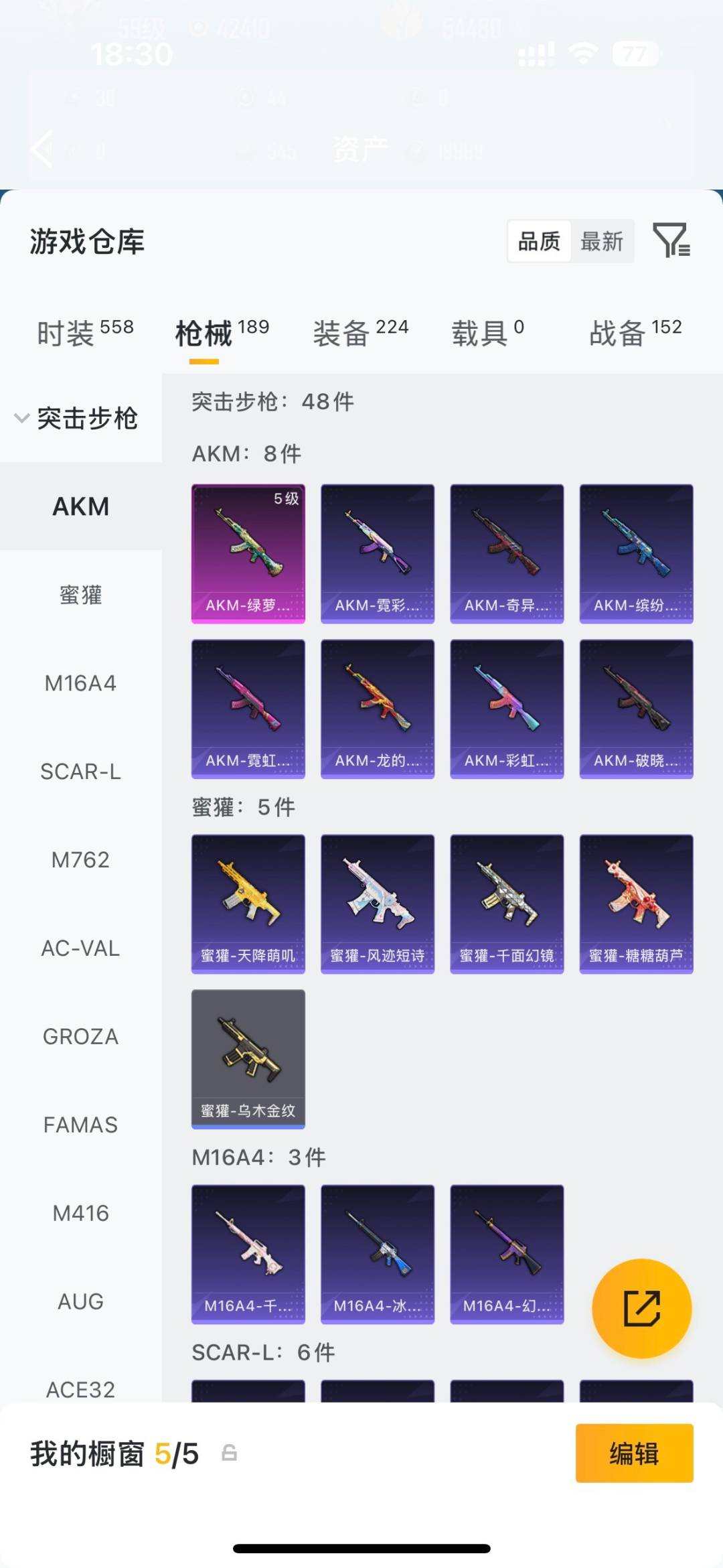Open the filter funnel icon
This screenshot has height=1568, width=723.
click(x=671, y=240)
